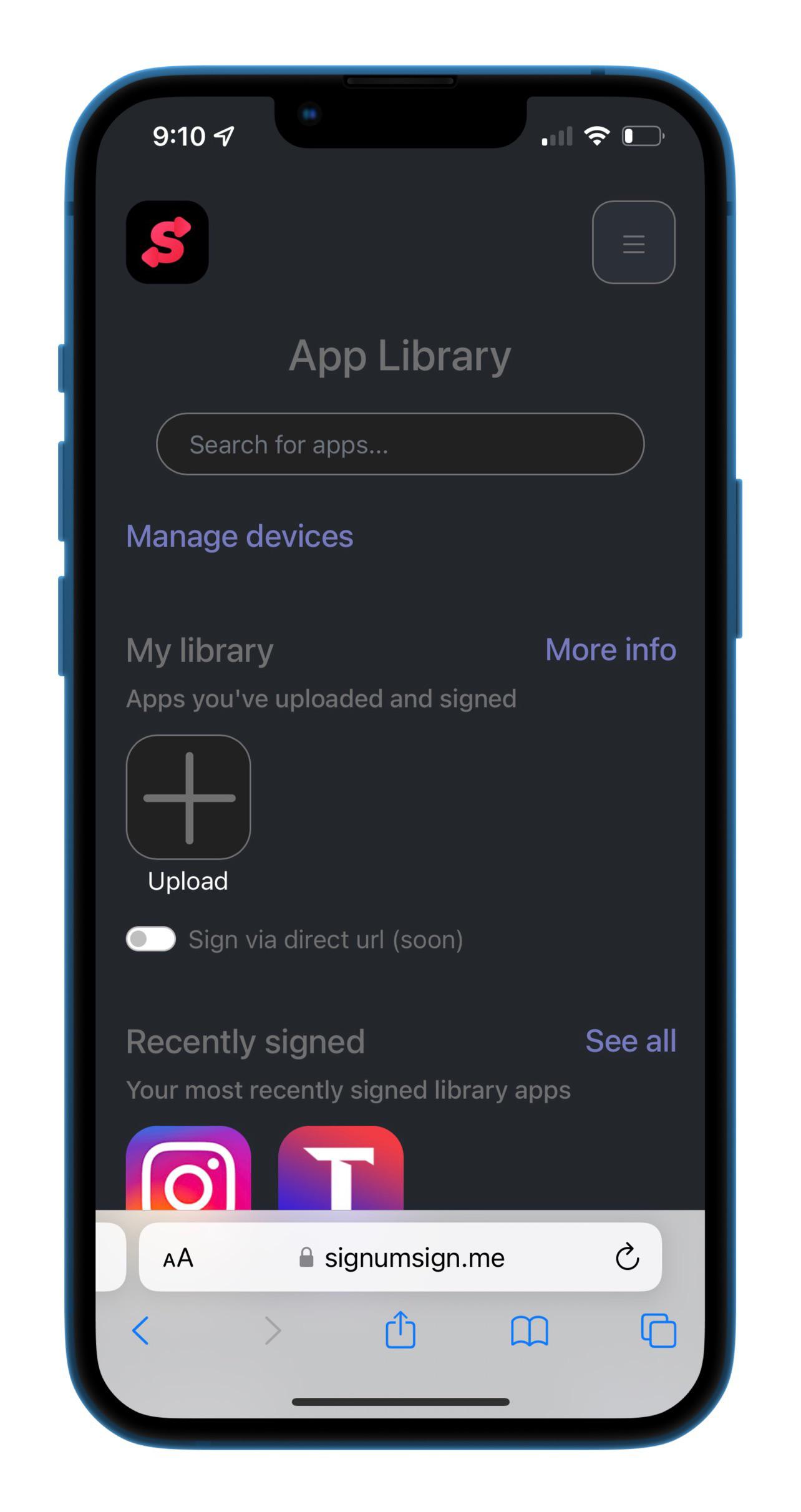The height and width of the screenshot is (1512, 801).
Task: Reload the signumsign.me page
Action: pyautogui.click(x=627, y=1257)
